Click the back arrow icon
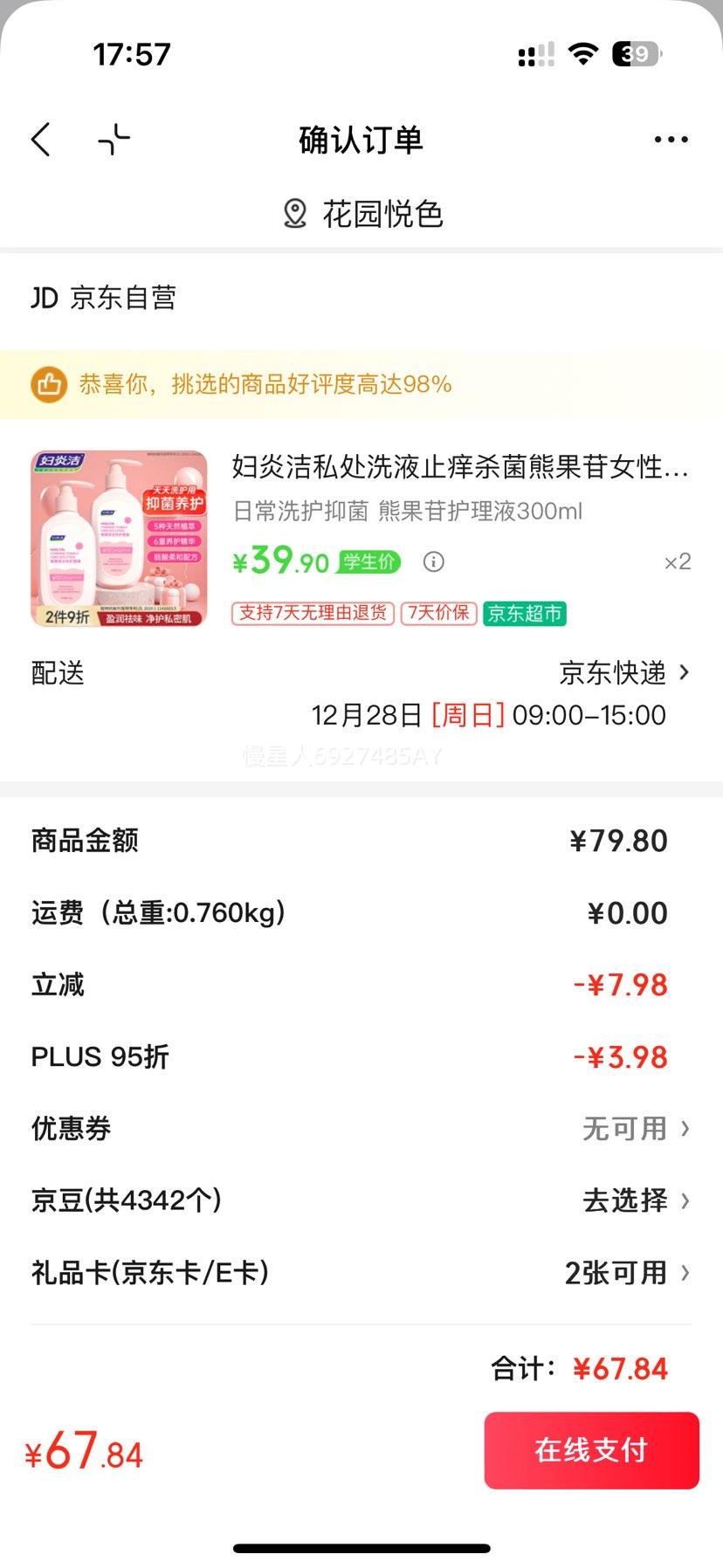723x1568 pixels. tap(40, 139)
